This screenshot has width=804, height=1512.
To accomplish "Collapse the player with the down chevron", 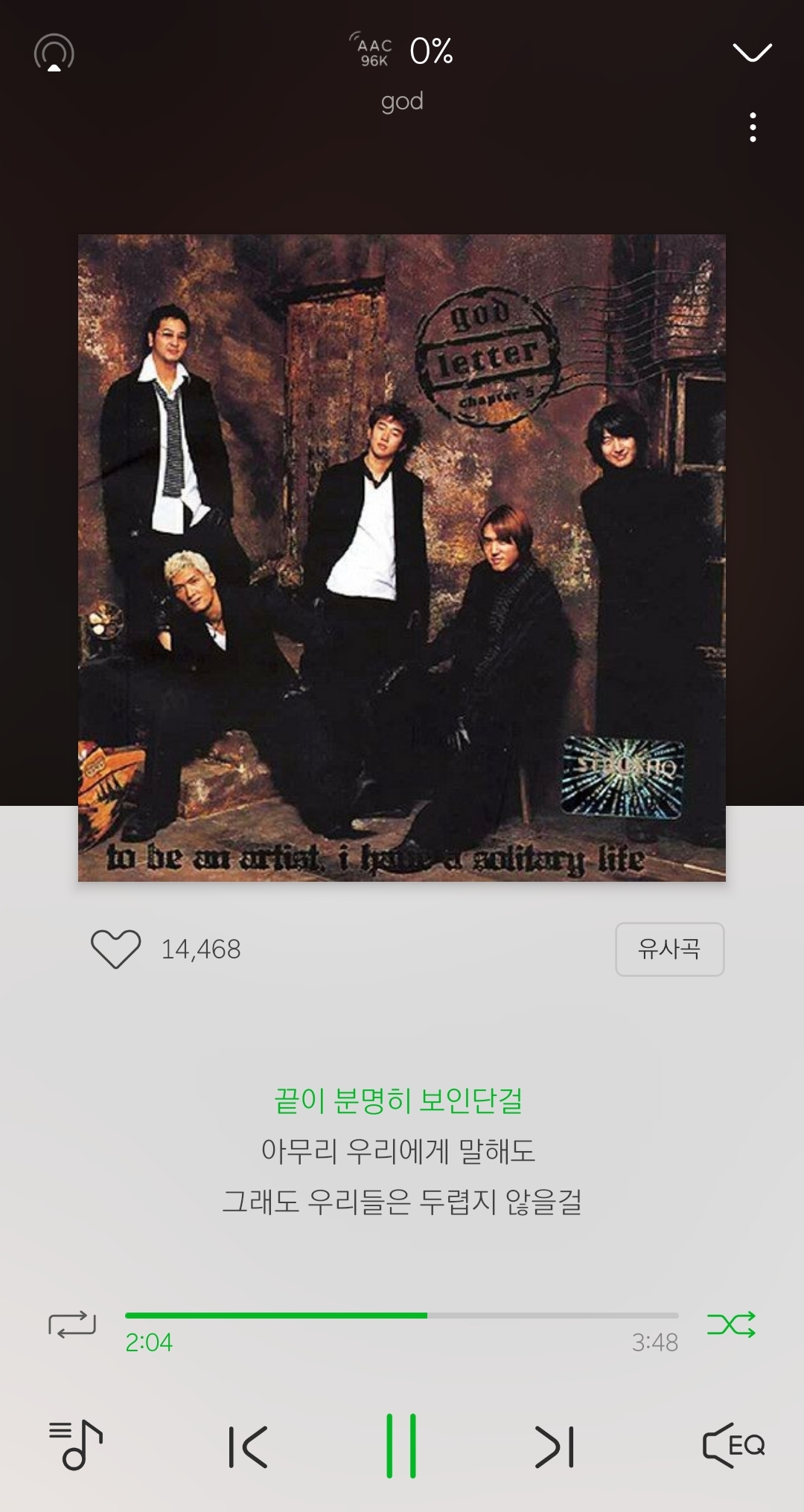I will (752, 53).
